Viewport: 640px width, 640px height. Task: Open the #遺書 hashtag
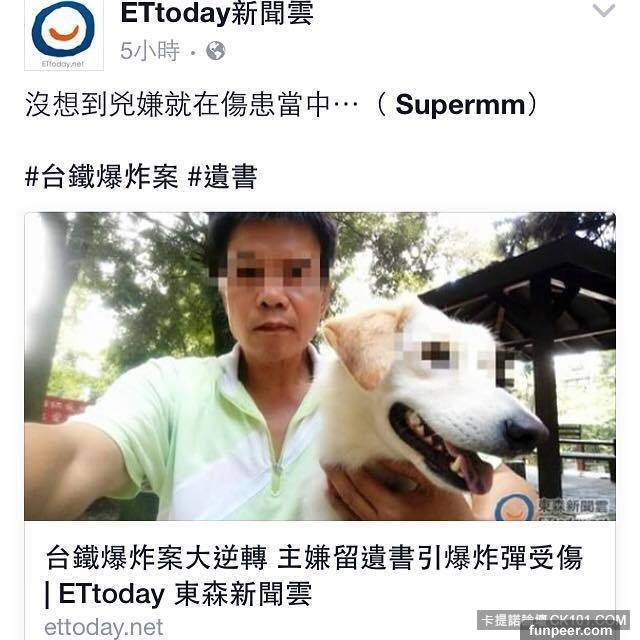(x=222, y=177)
